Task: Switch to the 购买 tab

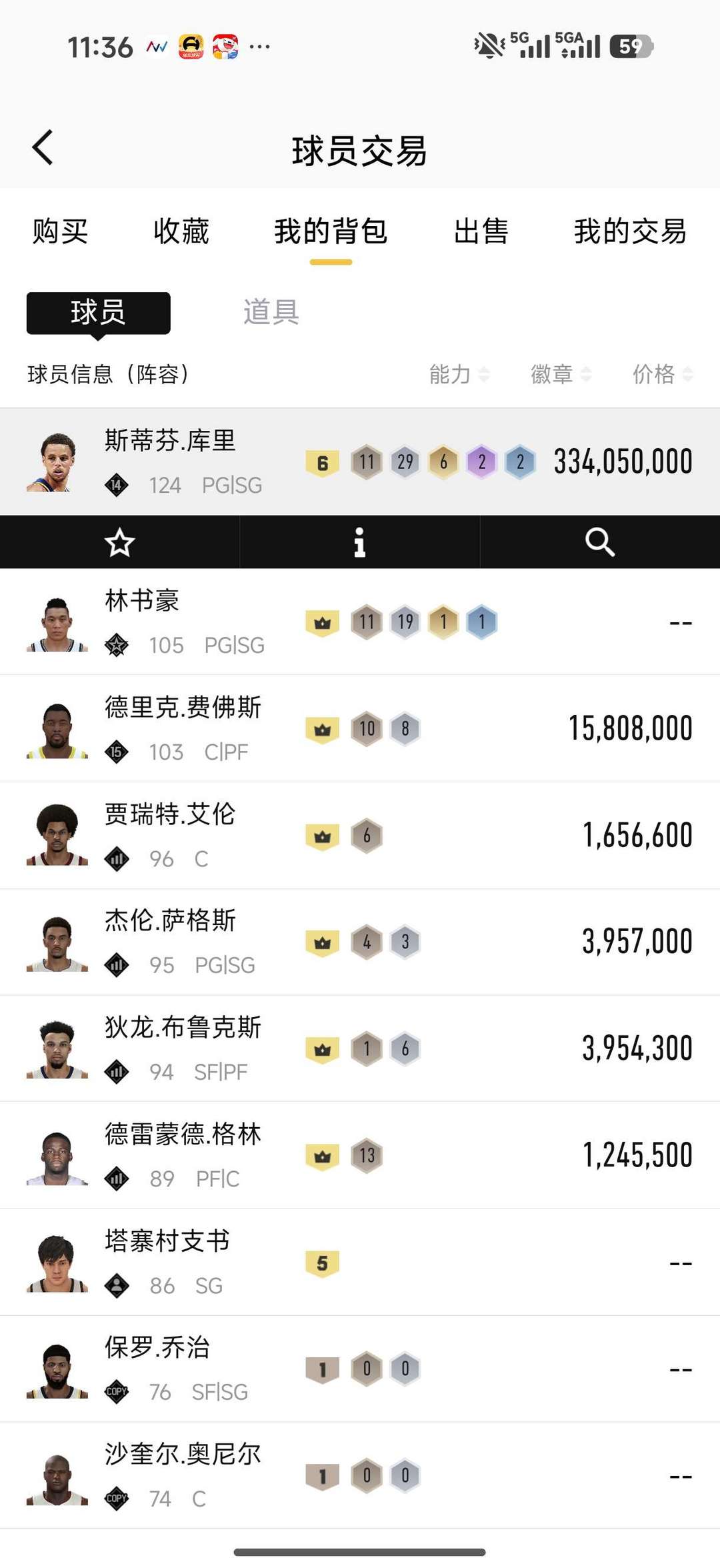Action: (x=60, y=231)
